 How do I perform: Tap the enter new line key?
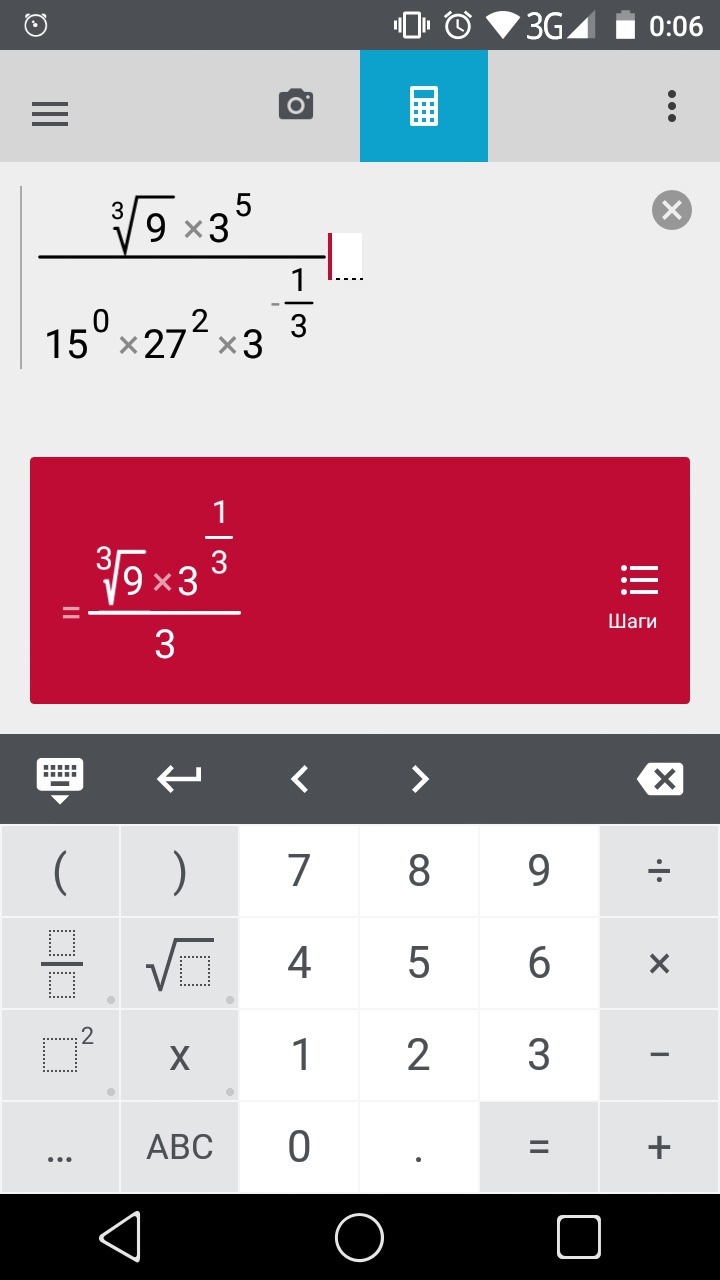pos(179,779)
